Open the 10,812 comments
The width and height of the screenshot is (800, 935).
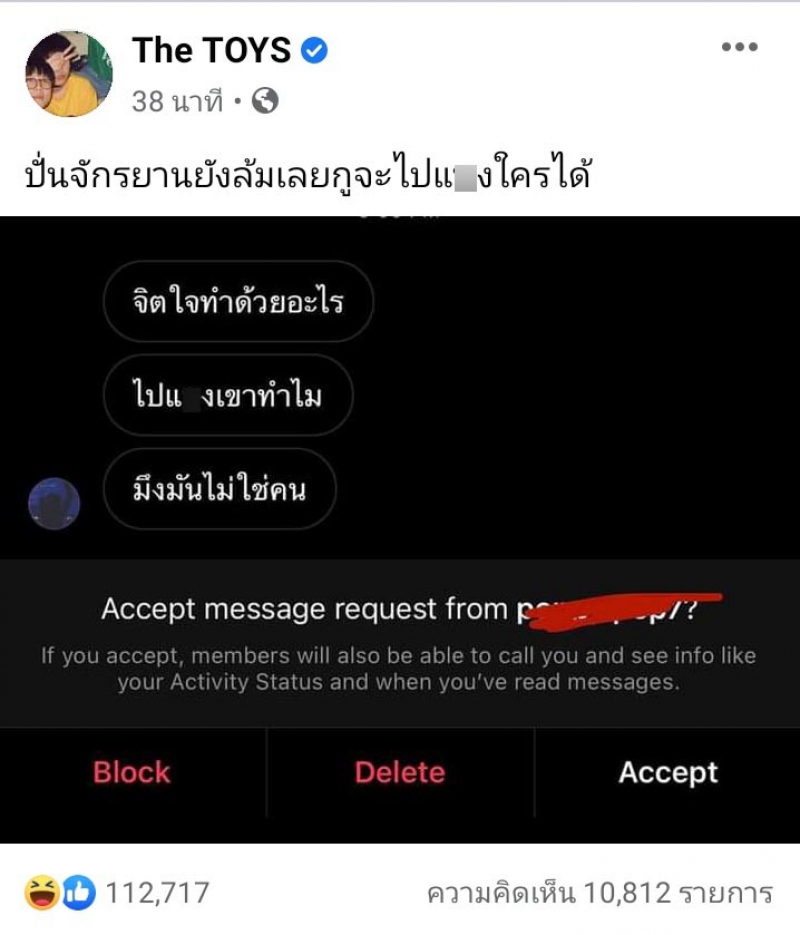[599, 893]
